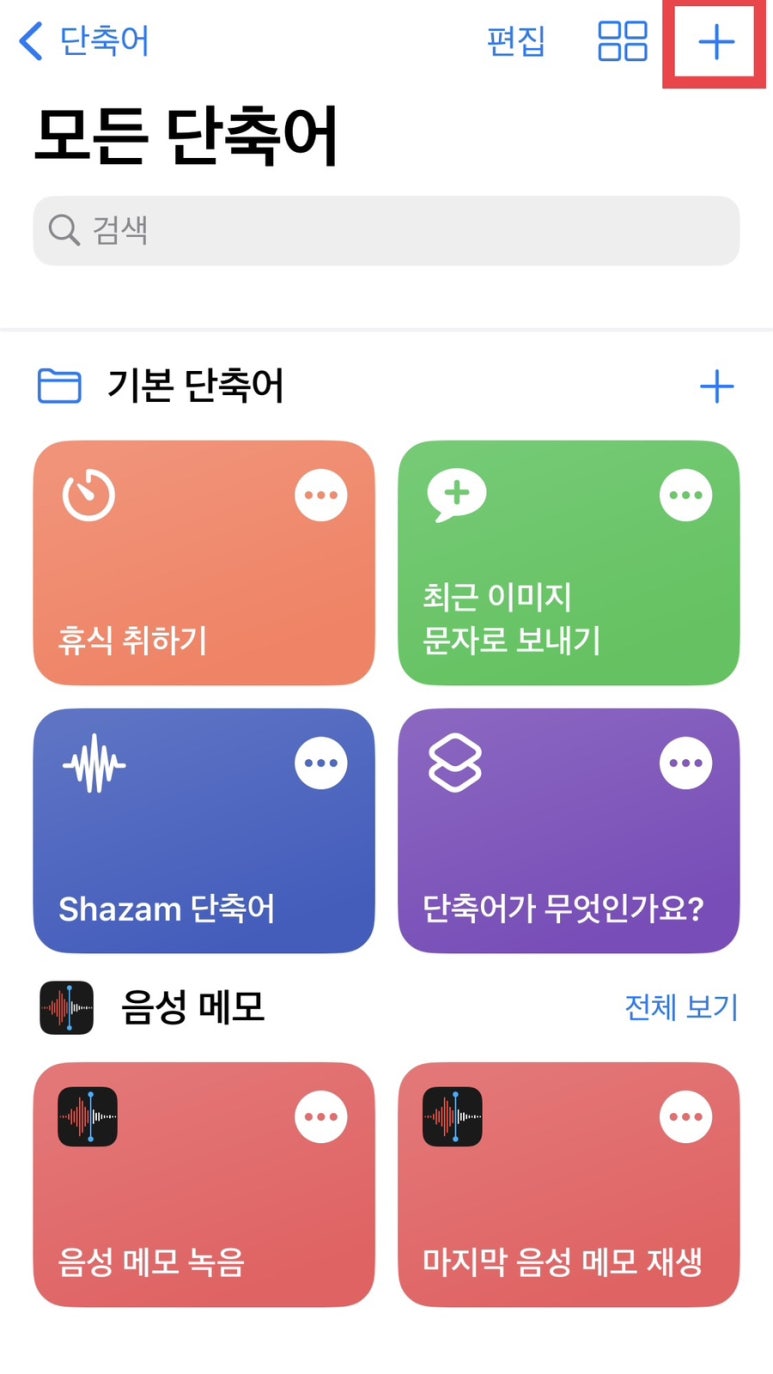Open options for 음성 메모 녹음

[x=320, y=1116]
